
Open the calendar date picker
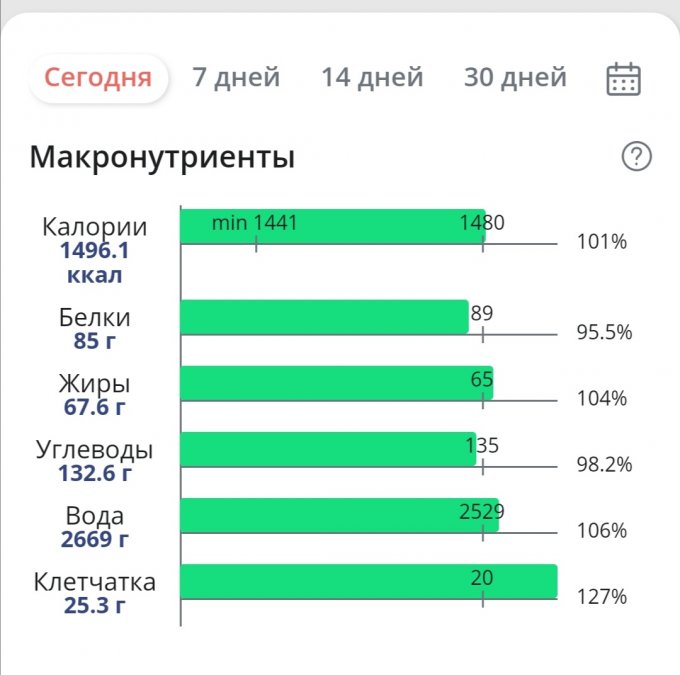click(624, 78)
